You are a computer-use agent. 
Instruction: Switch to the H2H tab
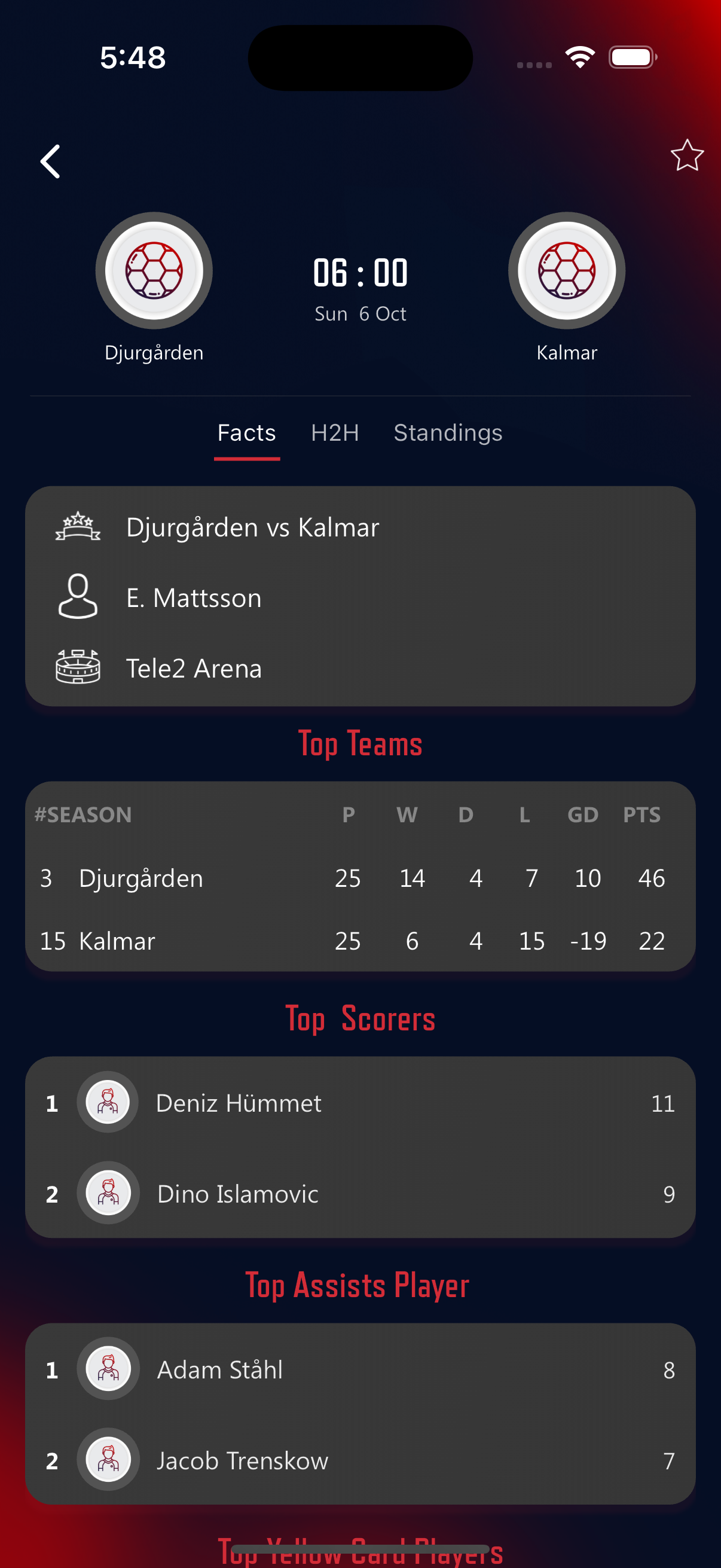click(x=335, y=432)
